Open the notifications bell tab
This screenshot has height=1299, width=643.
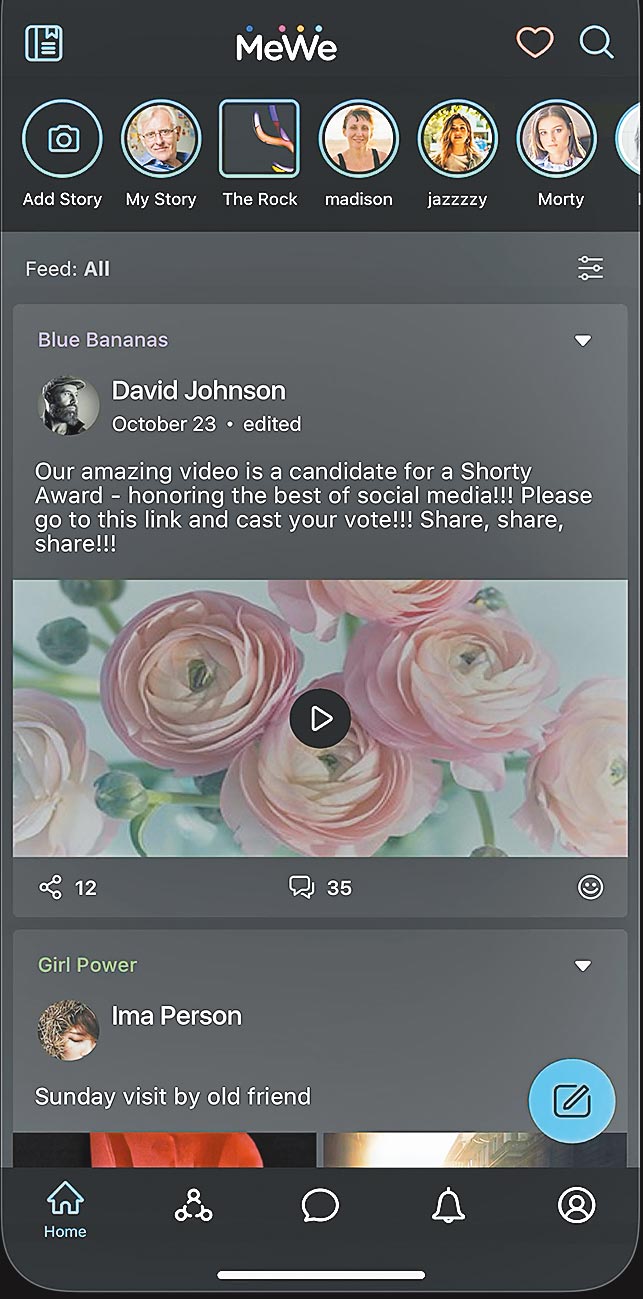coord(448,1206)
